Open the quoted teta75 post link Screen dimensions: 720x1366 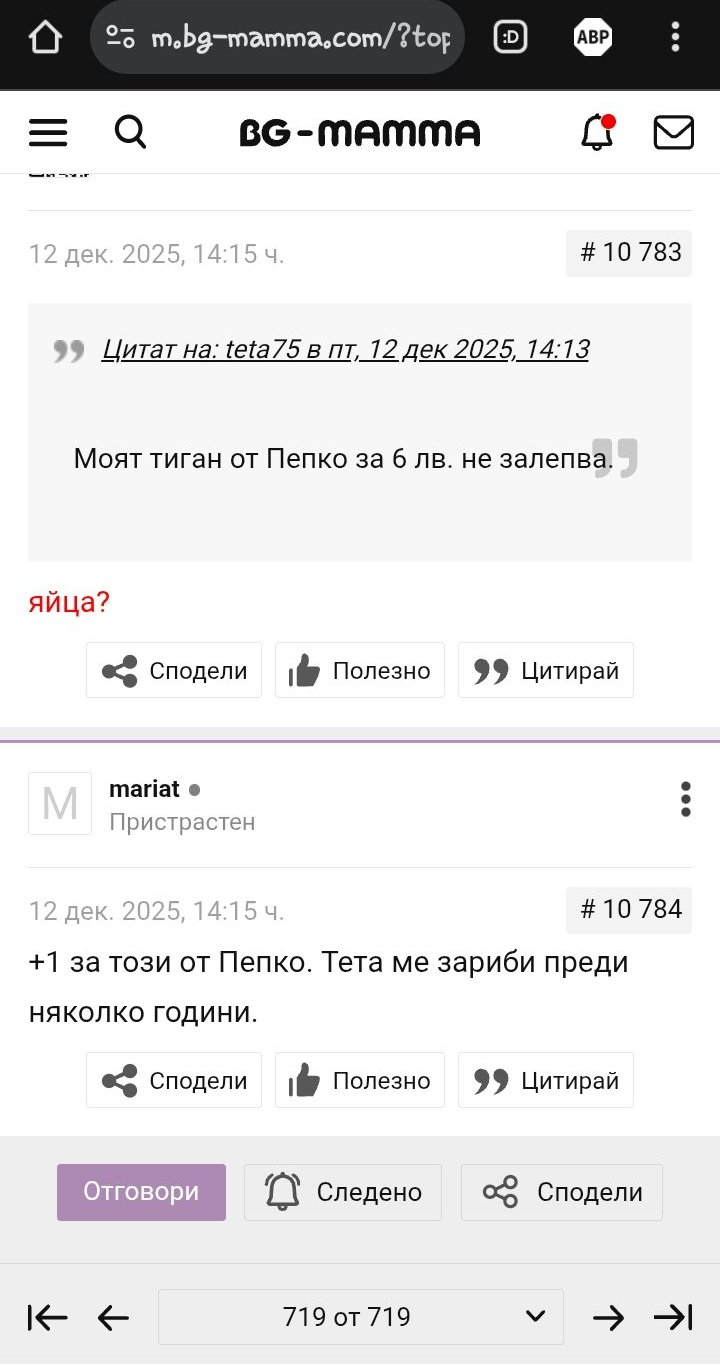tap(345, 349)
